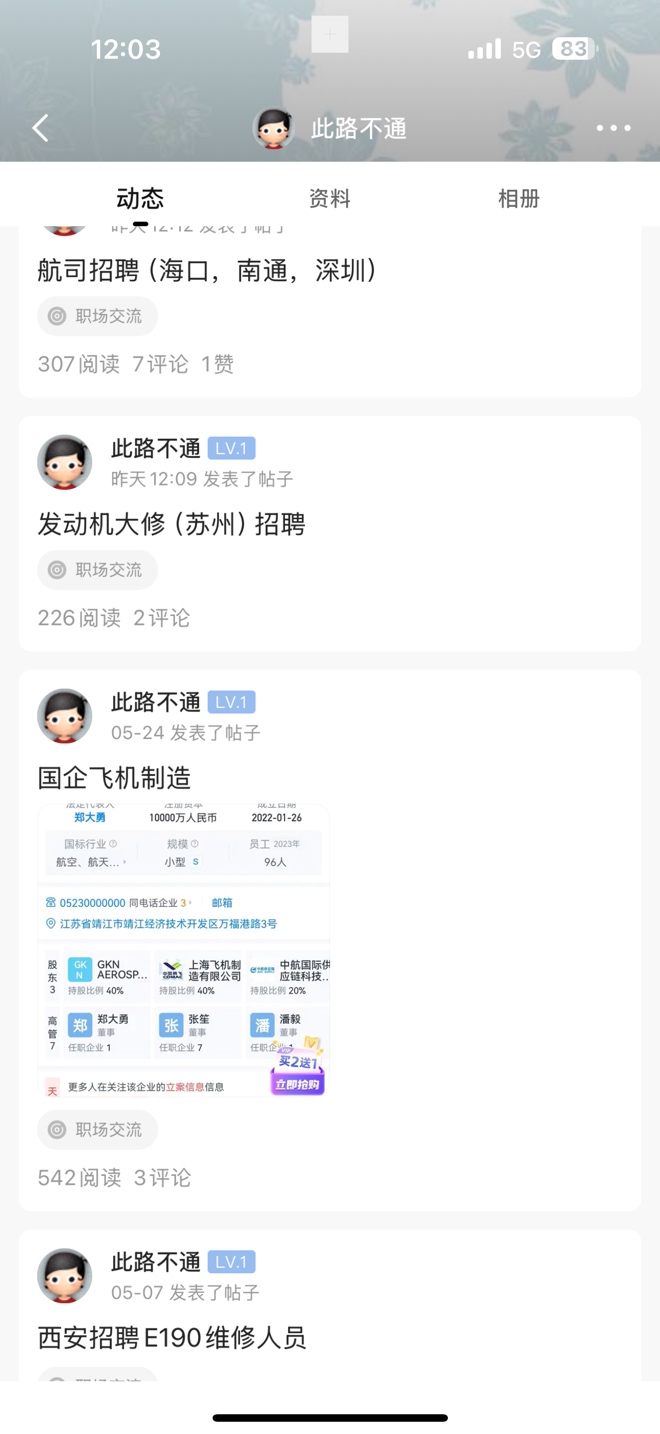View the image in 国企飞机制造 post
The height and width of the screenshot is (1434, 660).
(x=184, y=950)
